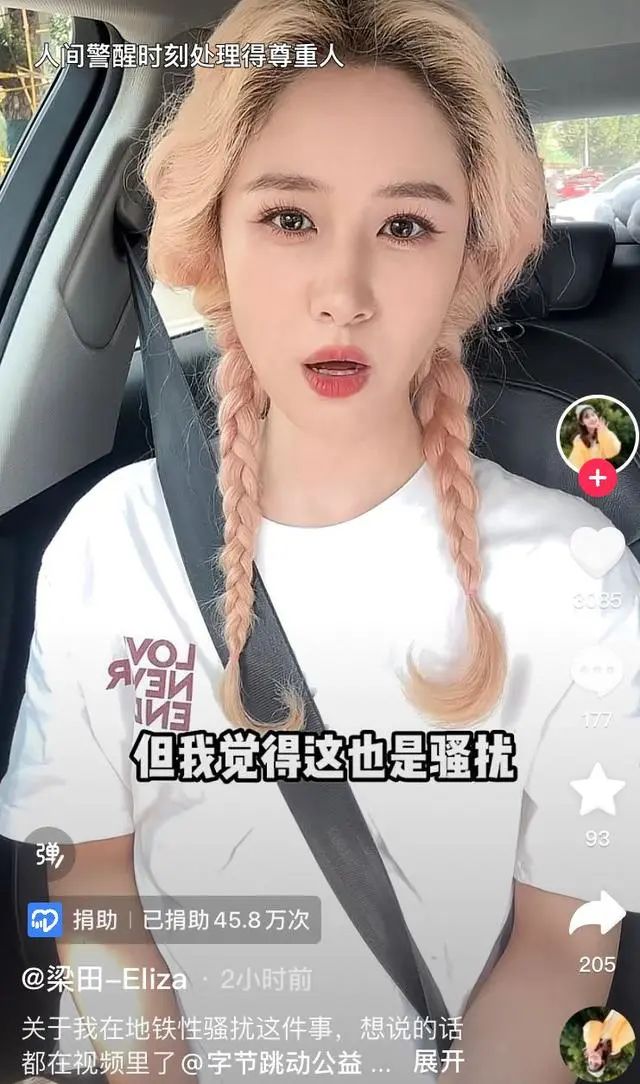The height and width of the screenshot is (1084, 640).
Task: Open the comments on this video
Action: (597, 671)
